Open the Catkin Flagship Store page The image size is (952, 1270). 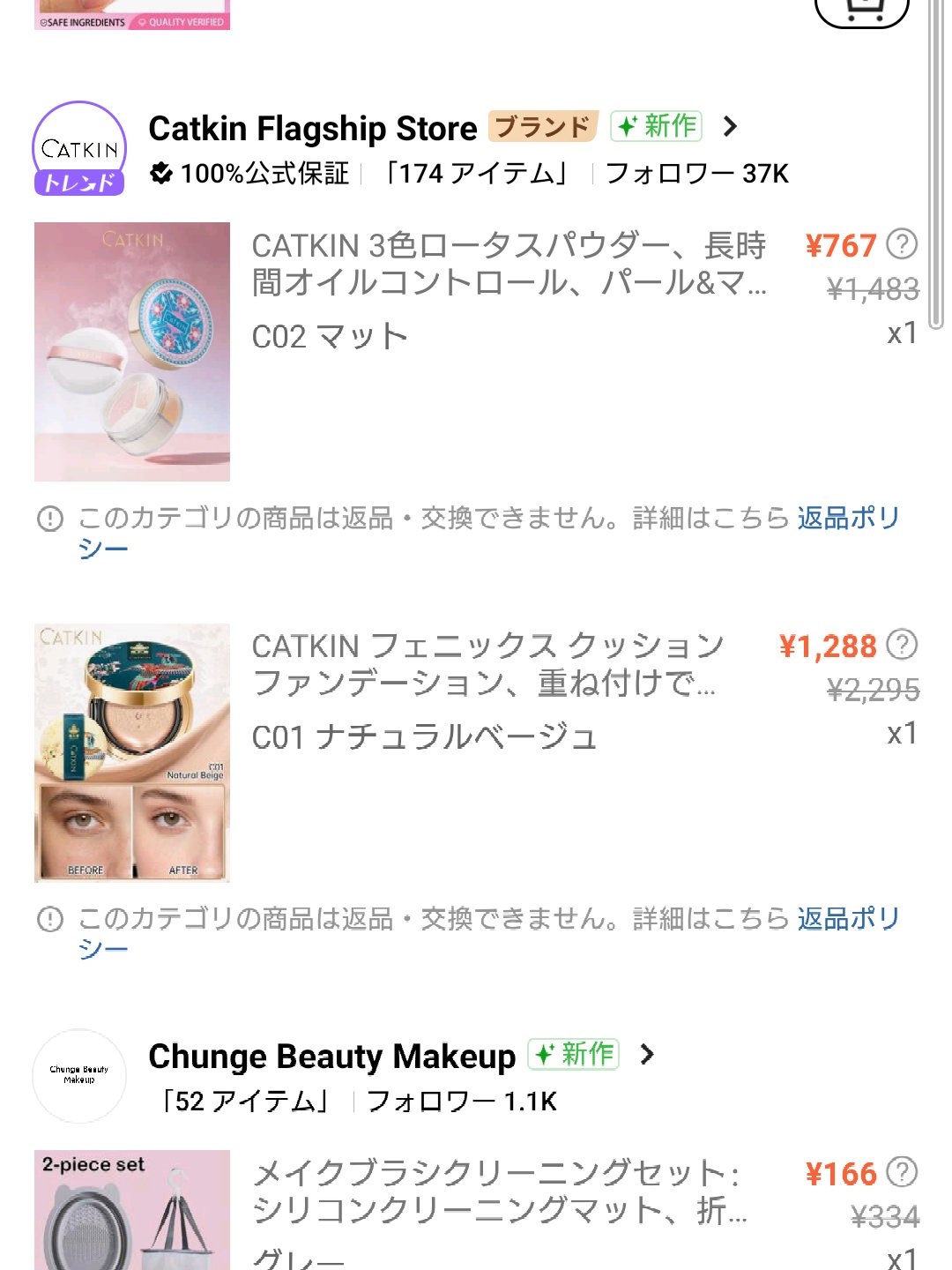(313, 129)
